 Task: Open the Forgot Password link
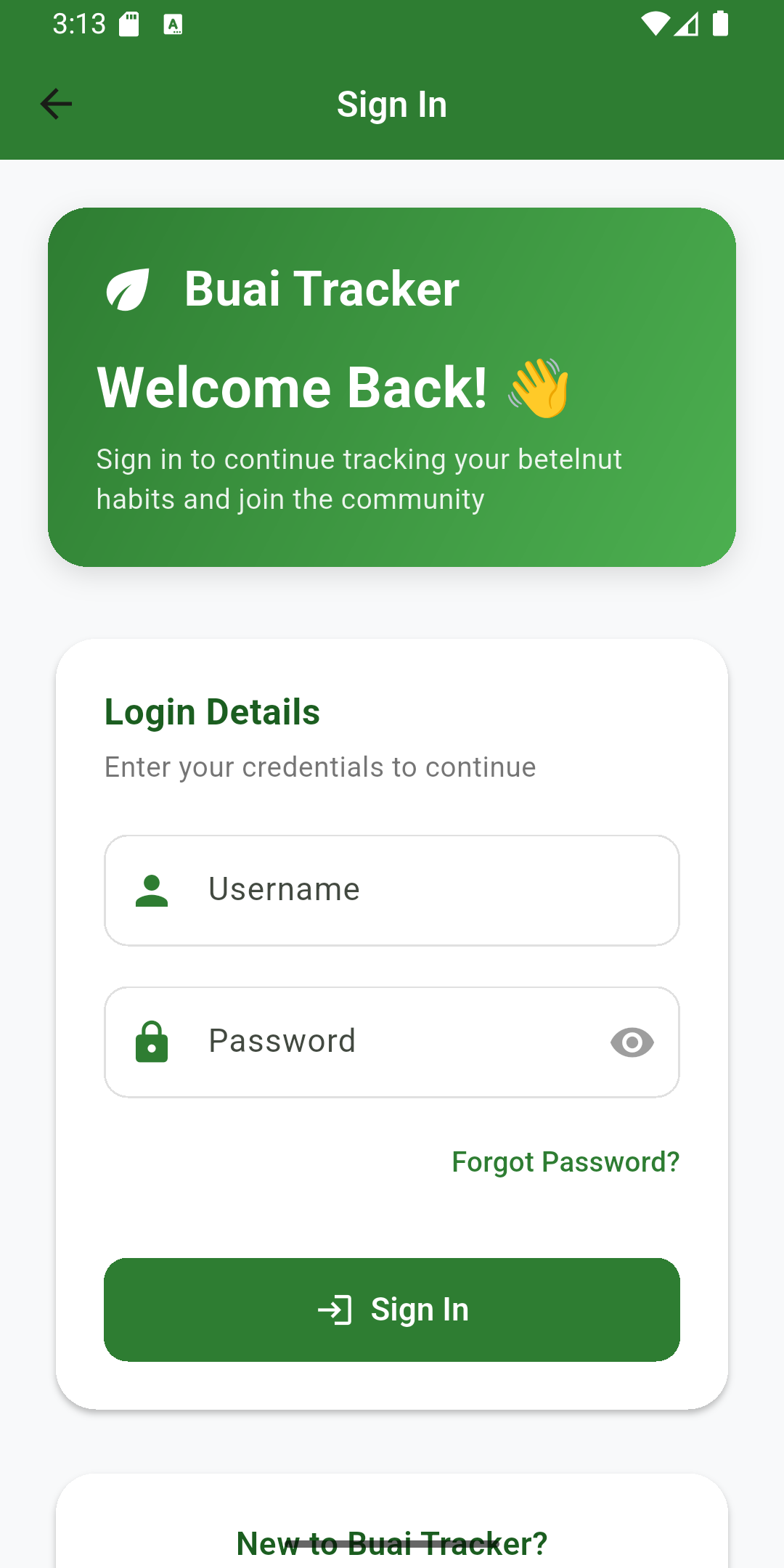tap(565, 1162)
